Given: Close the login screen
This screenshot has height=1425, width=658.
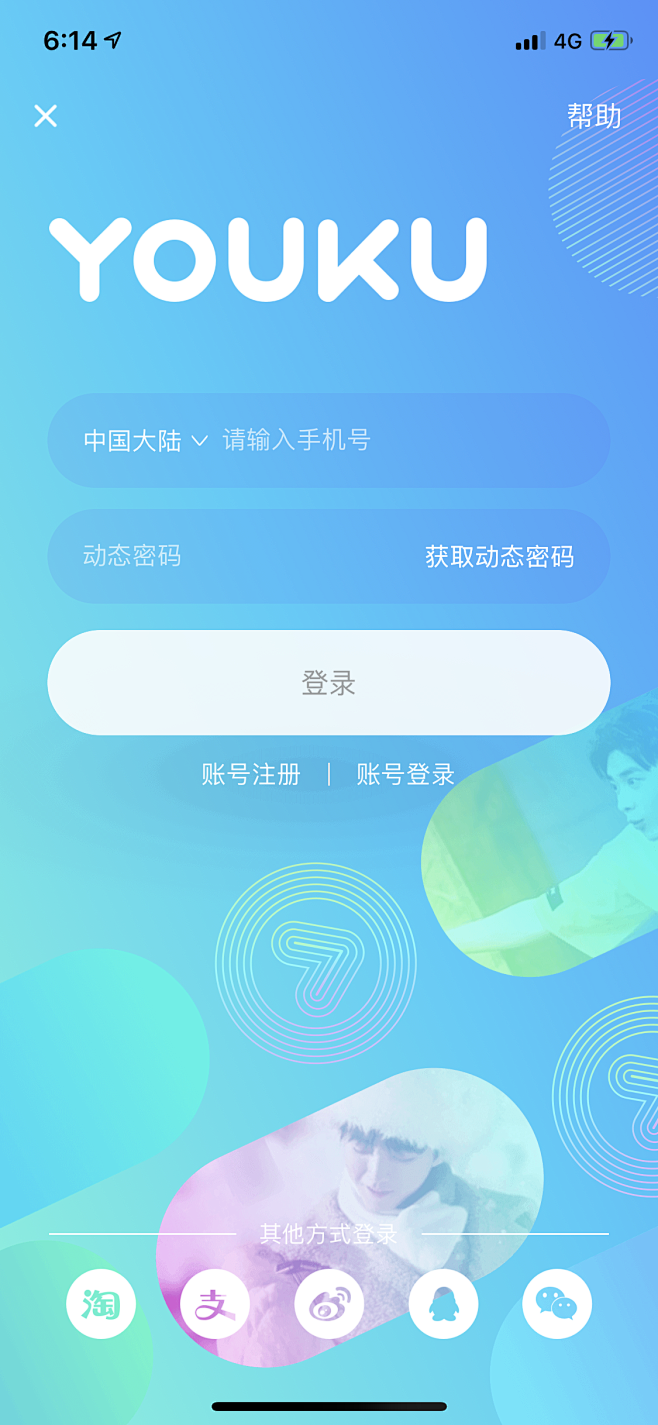Looking at the screenshot, I should pos(45,116).
